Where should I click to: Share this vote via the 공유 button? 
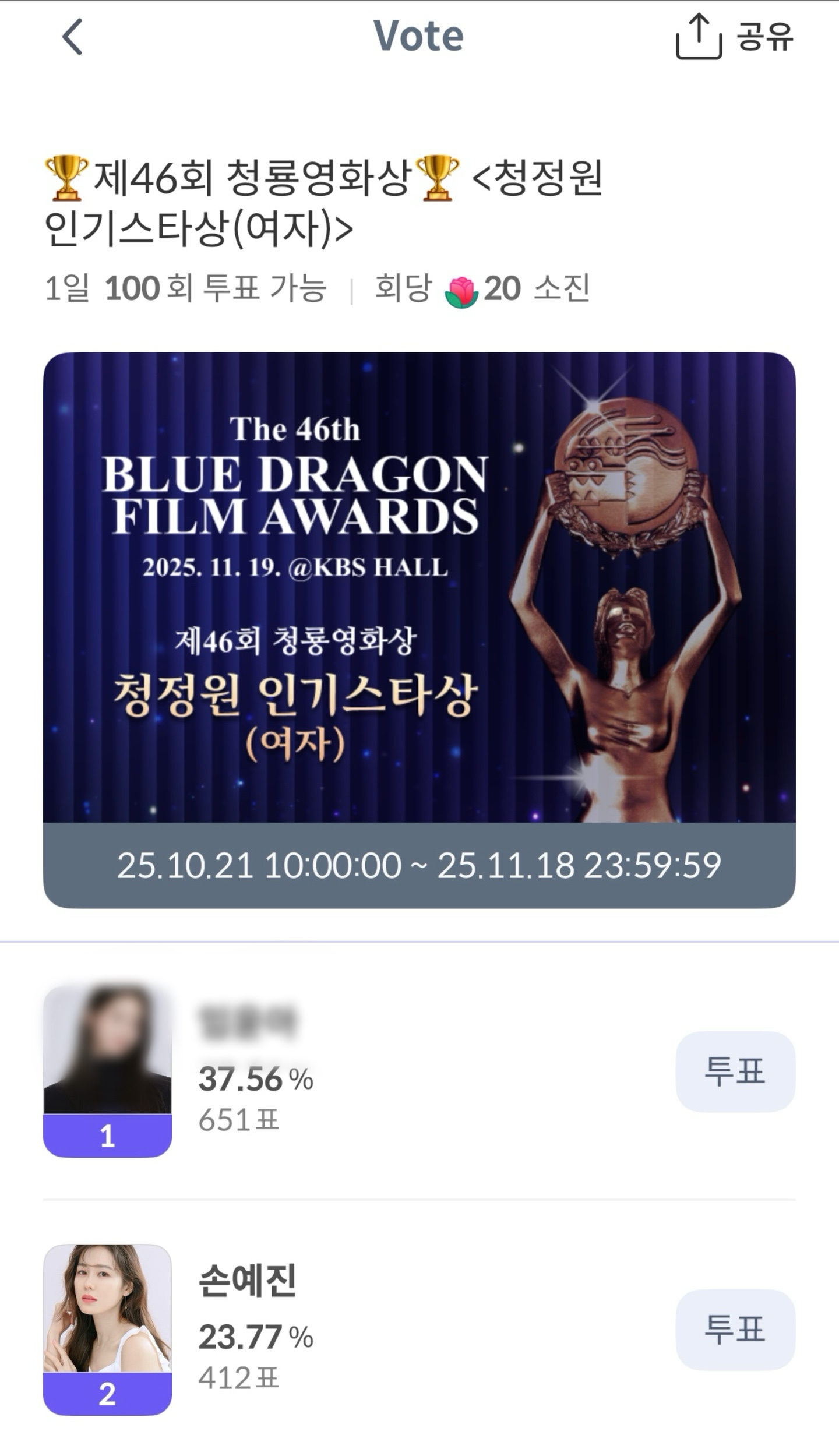click(x=734, y=37)
